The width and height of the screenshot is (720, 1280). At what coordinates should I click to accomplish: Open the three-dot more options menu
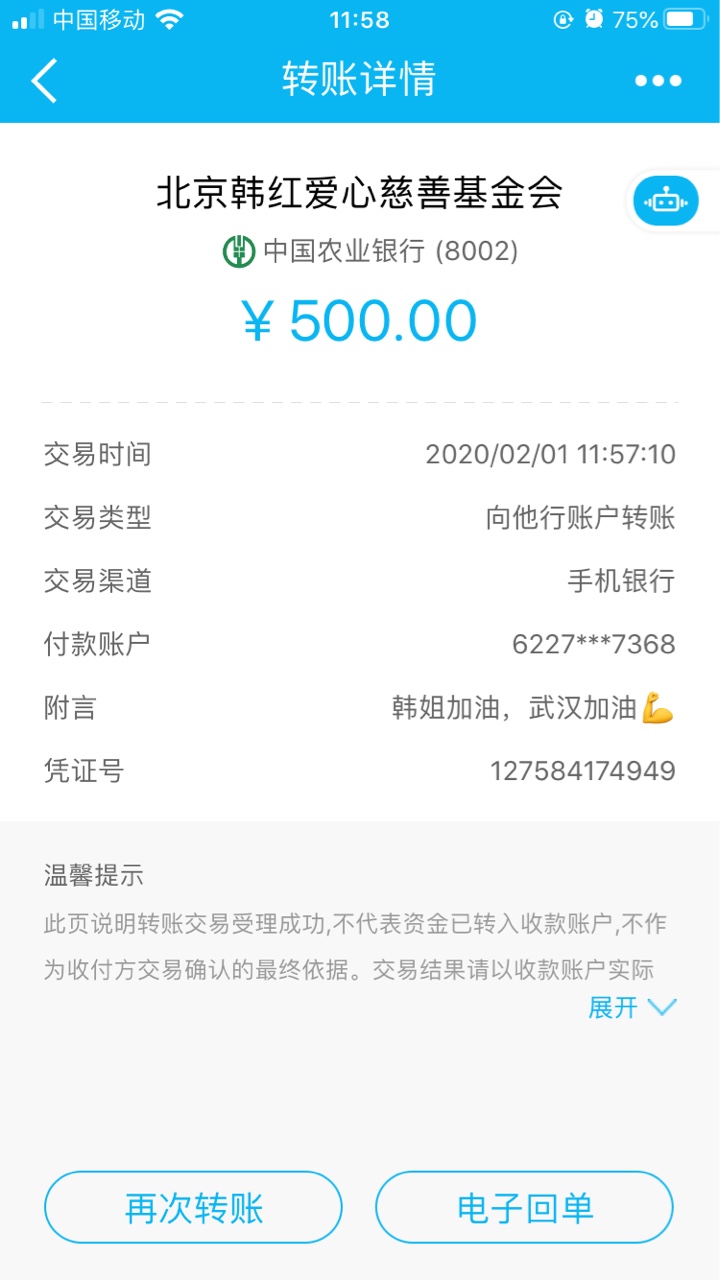click(657, 81)
